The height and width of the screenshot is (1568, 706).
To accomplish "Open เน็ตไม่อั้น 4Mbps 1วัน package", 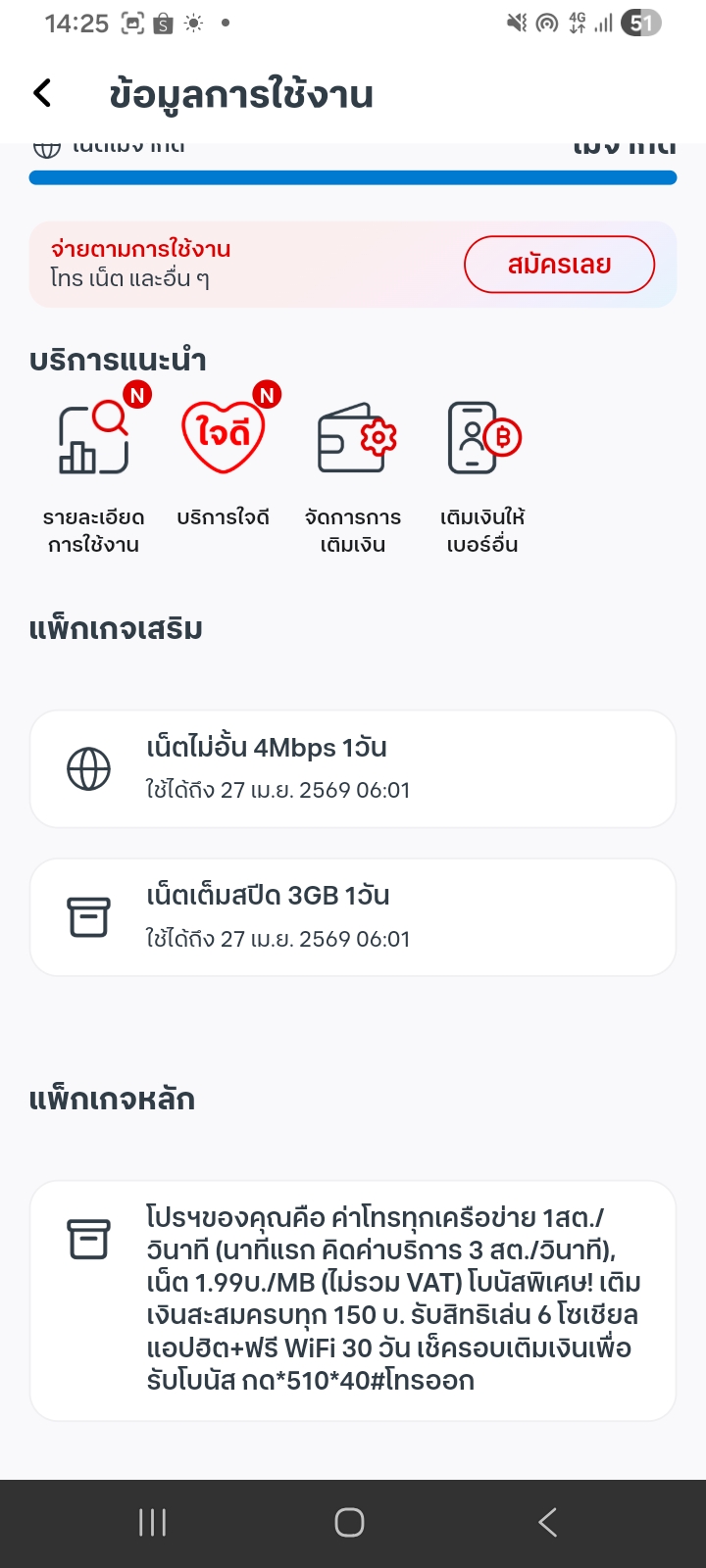I will coord(353,768).
